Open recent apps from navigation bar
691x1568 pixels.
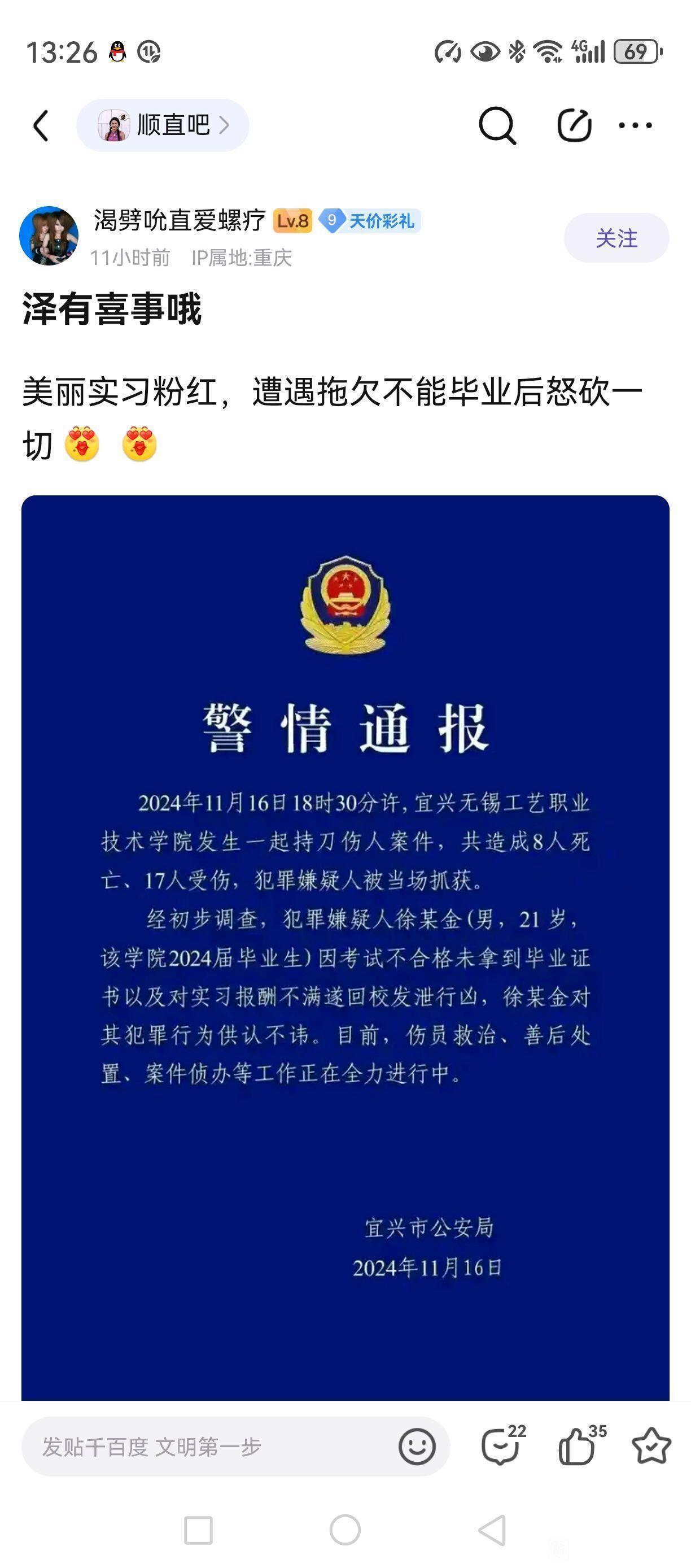[198, 1530]
